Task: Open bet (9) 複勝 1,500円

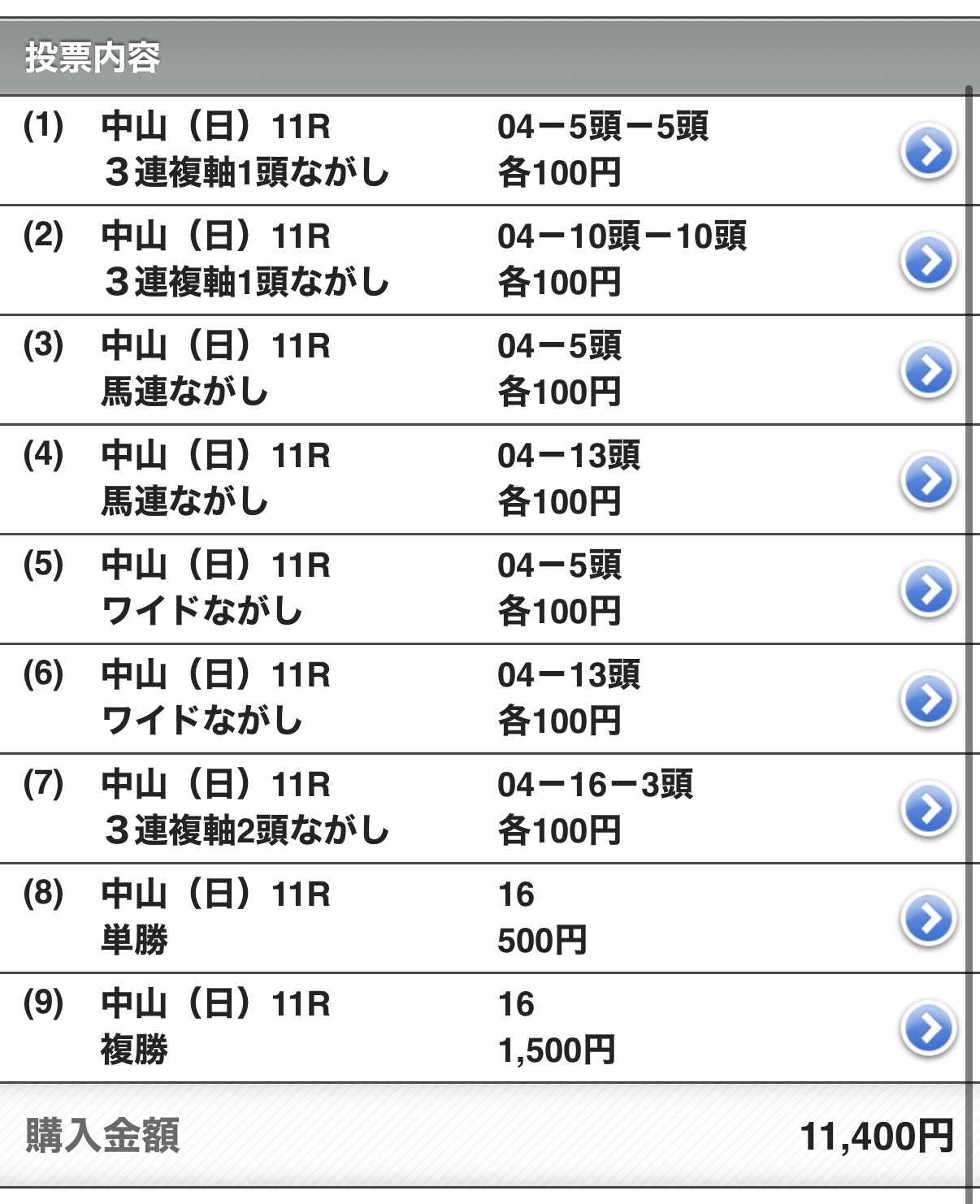Action: tap(928, 1029)
